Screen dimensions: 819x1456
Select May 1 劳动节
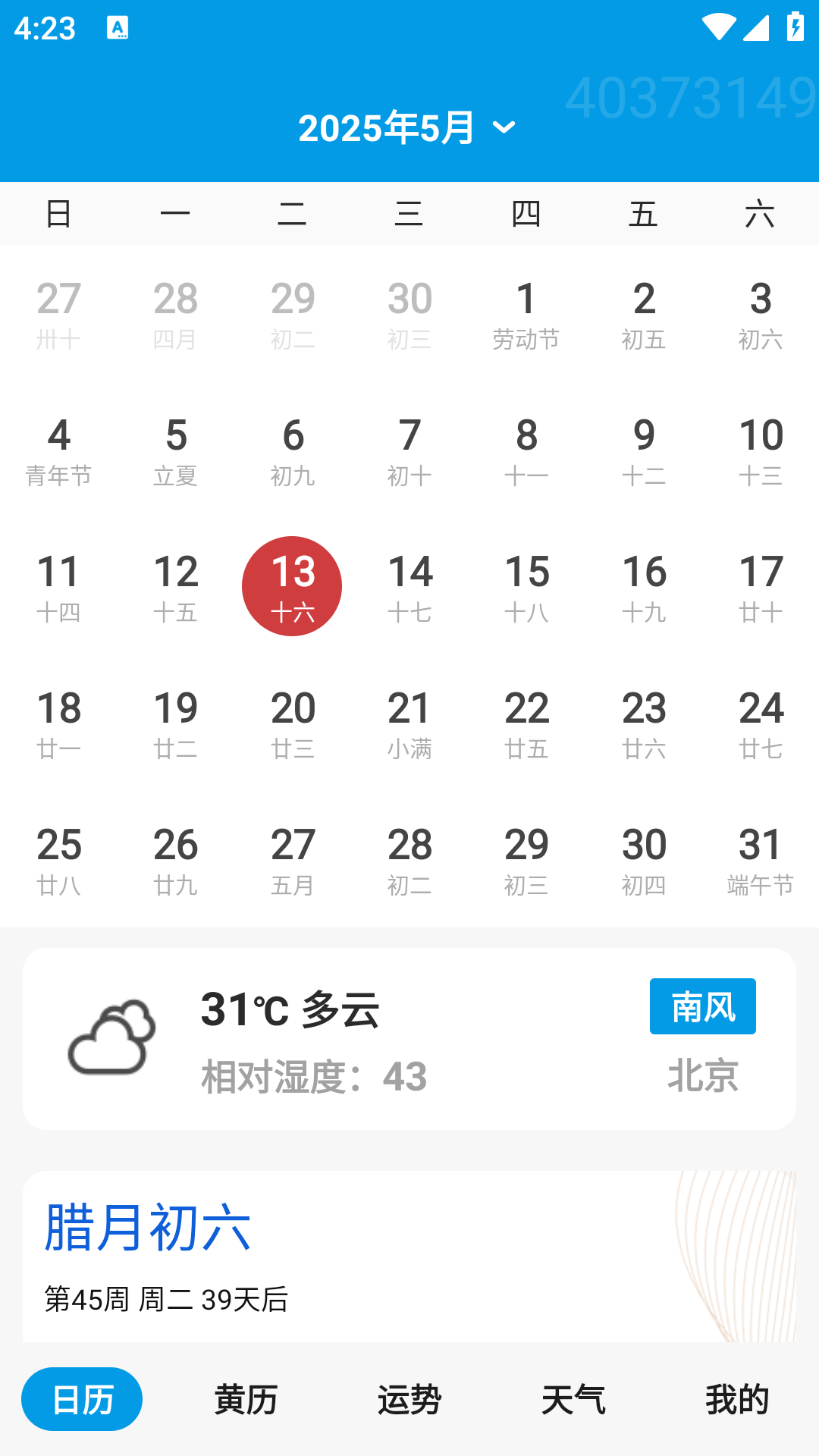(x=526, y=314)
